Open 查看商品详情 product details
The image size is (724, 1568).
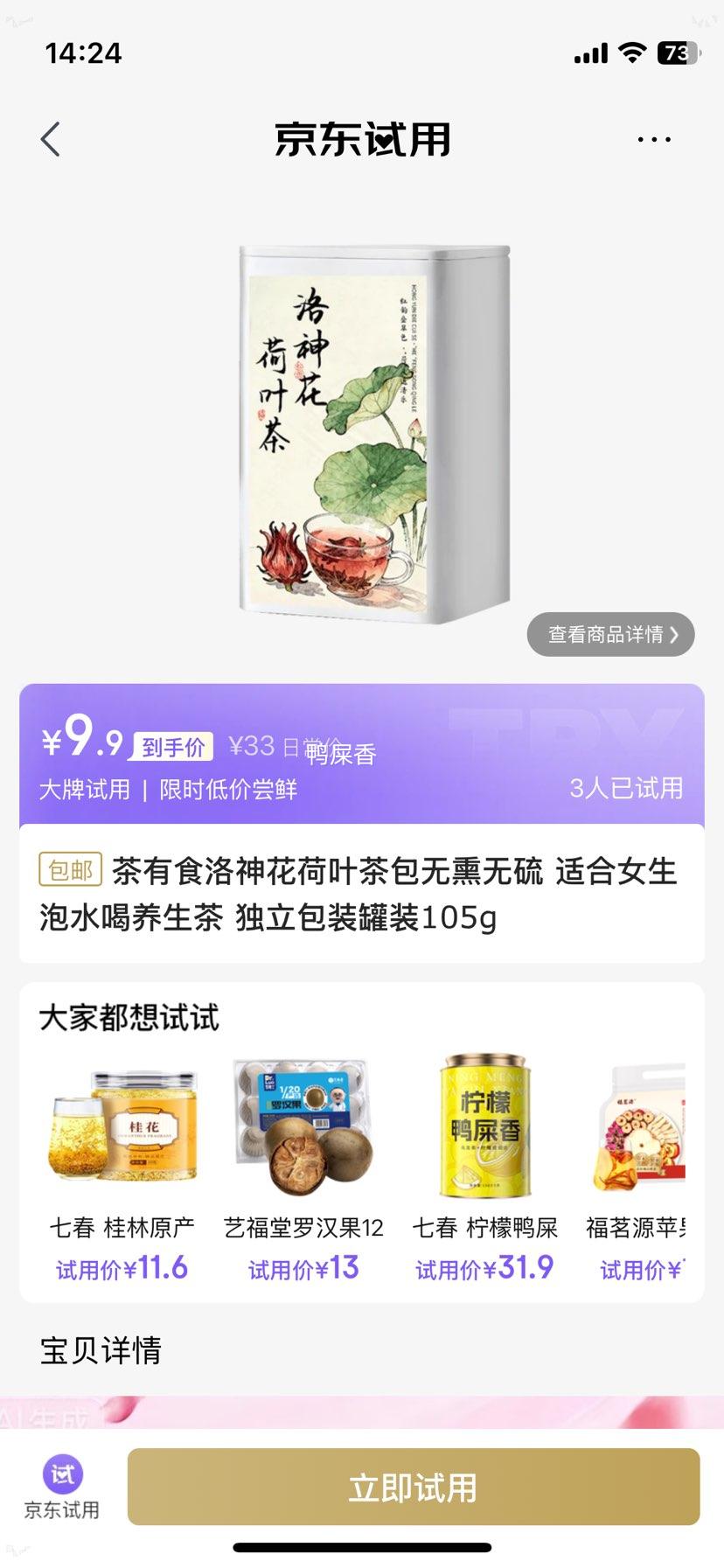click(x=608, y=635)
